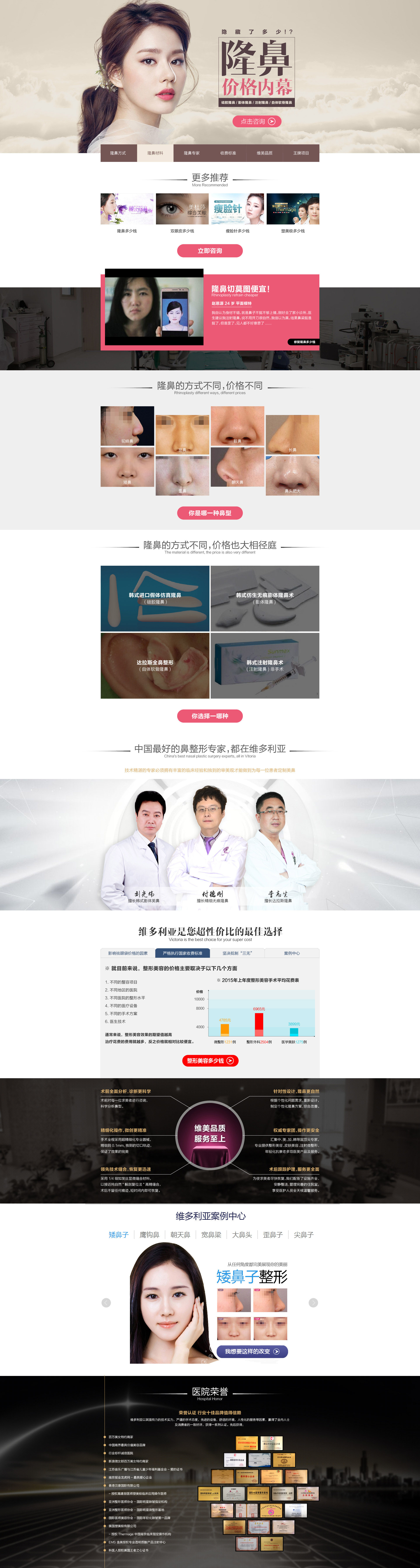
Task: Open the 案例中心 tab
Action: tap(292, 953)
